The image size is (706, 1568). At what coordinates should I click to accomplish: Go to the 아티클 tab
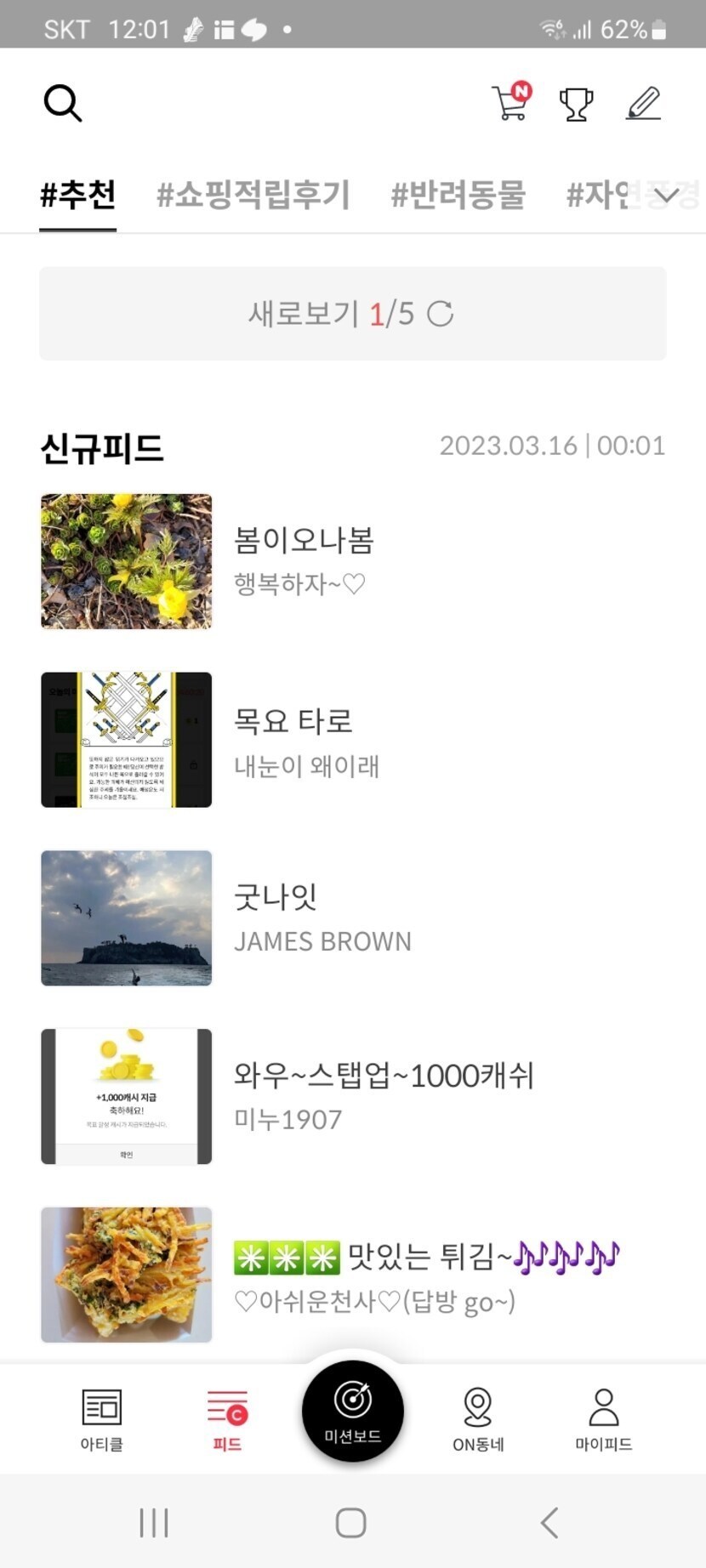pos(101,1419)
